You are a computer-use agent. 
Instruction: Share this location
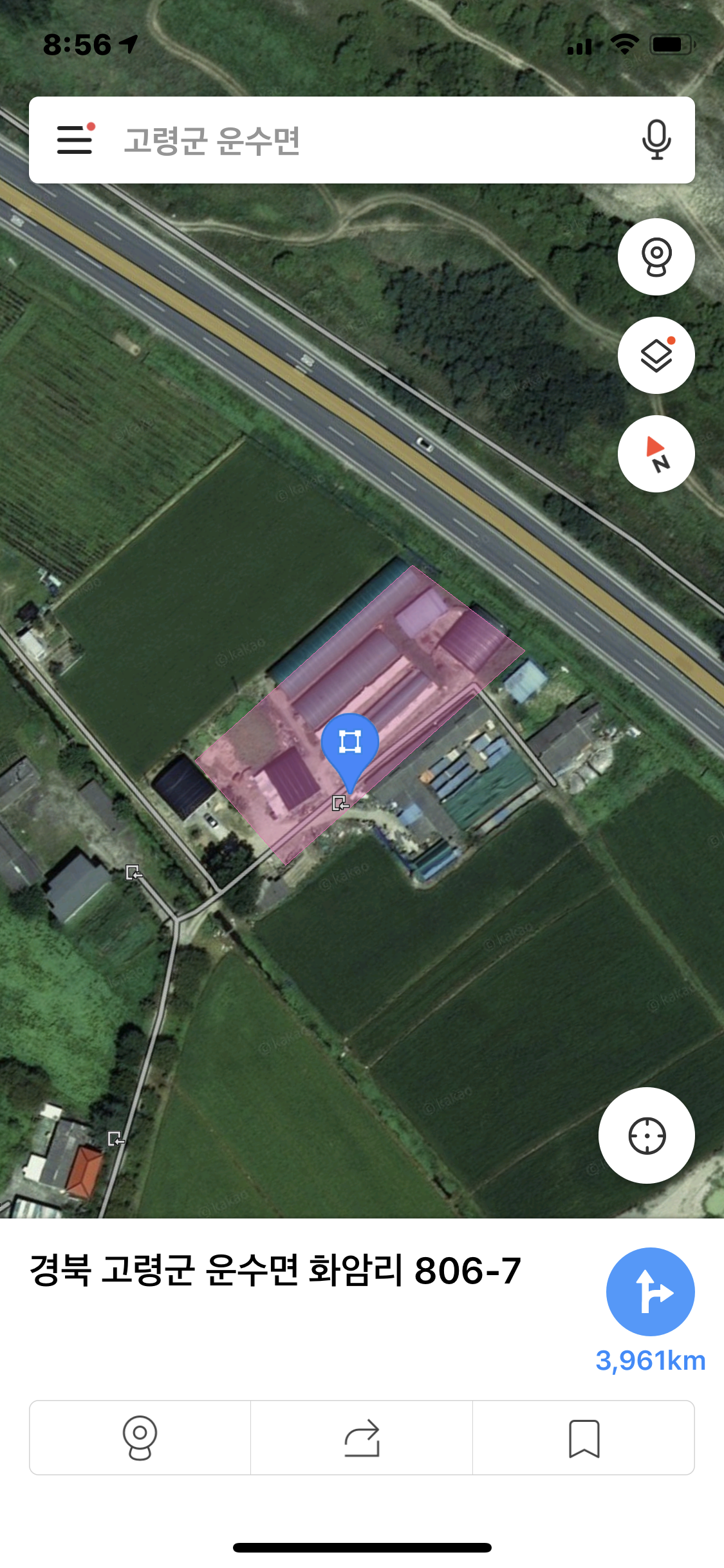[362, 1437]
